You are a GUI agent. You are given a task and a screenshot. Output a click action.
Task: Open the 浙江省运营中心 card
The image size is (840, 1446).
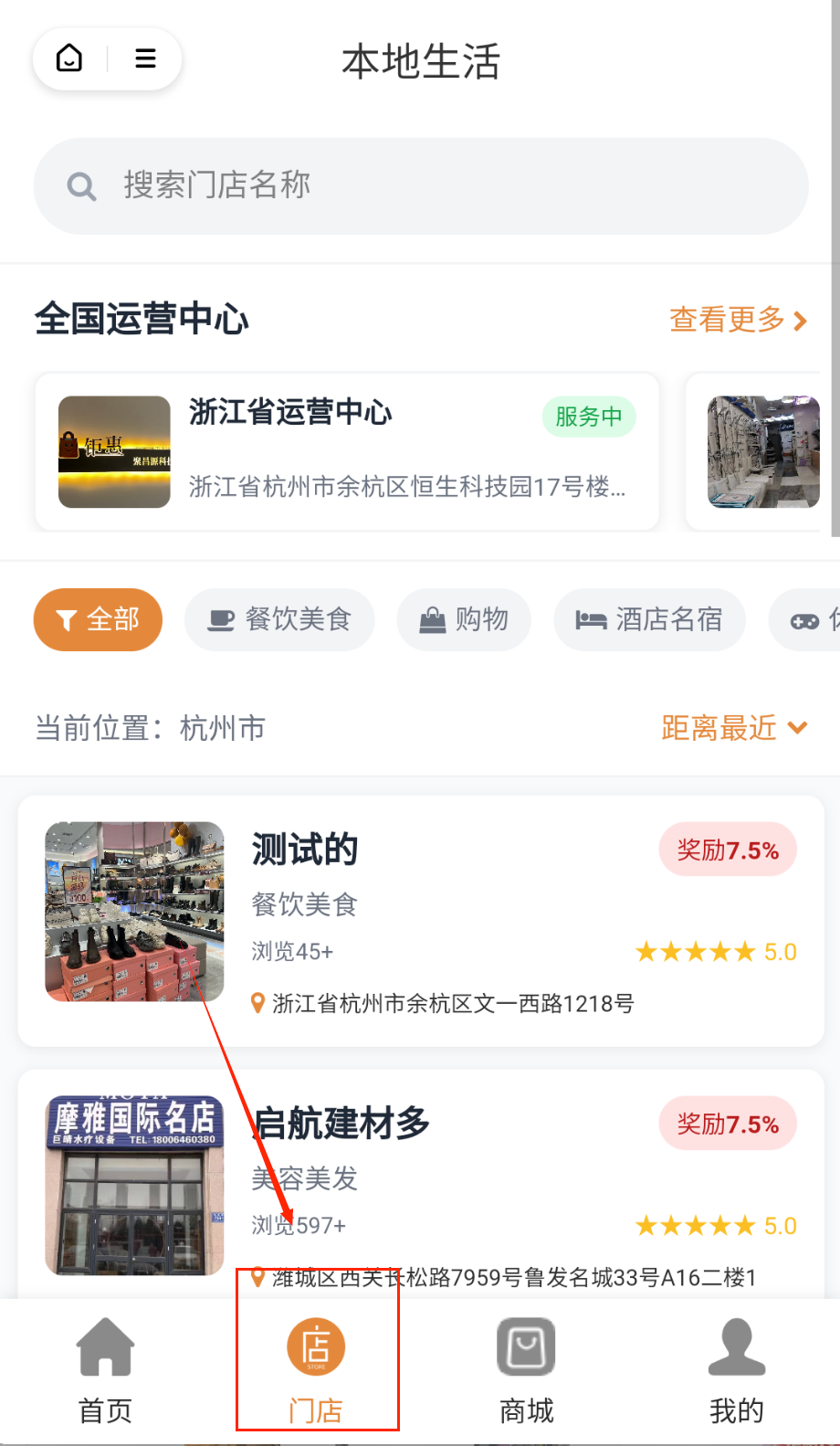click(347, 451)
